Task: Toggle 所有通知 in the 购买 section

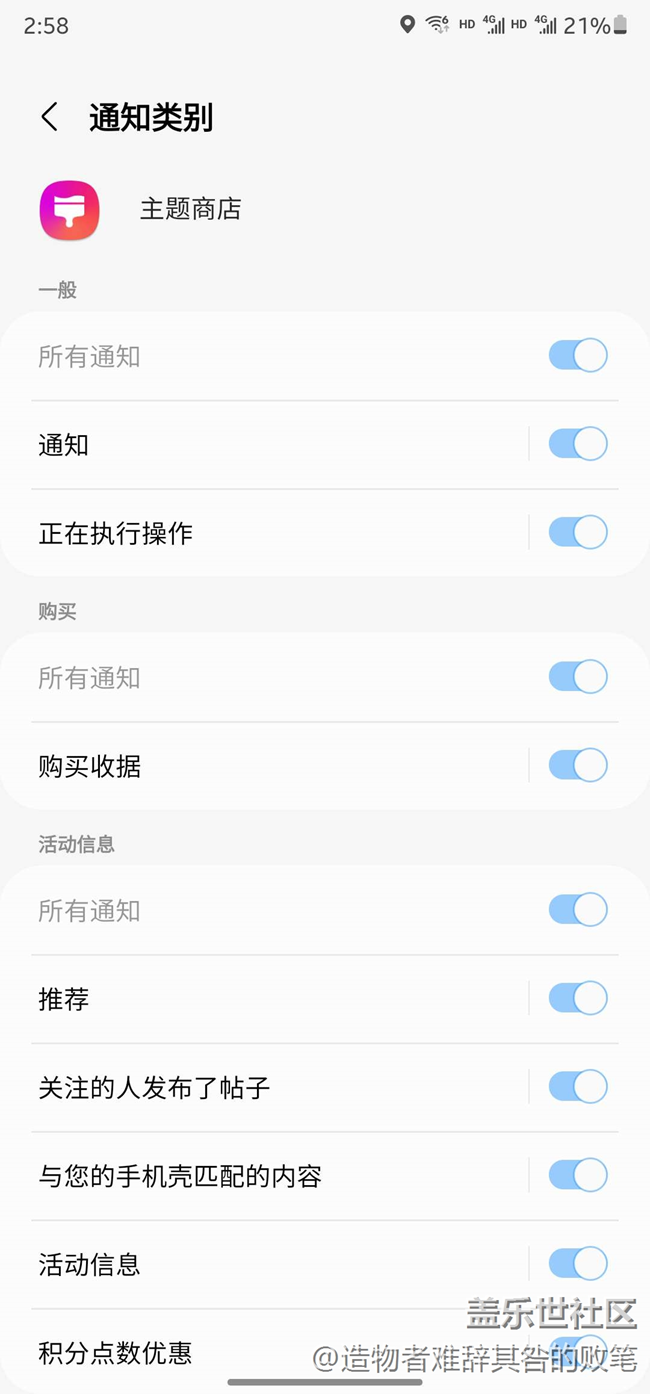Action: (x=578, y=677)
